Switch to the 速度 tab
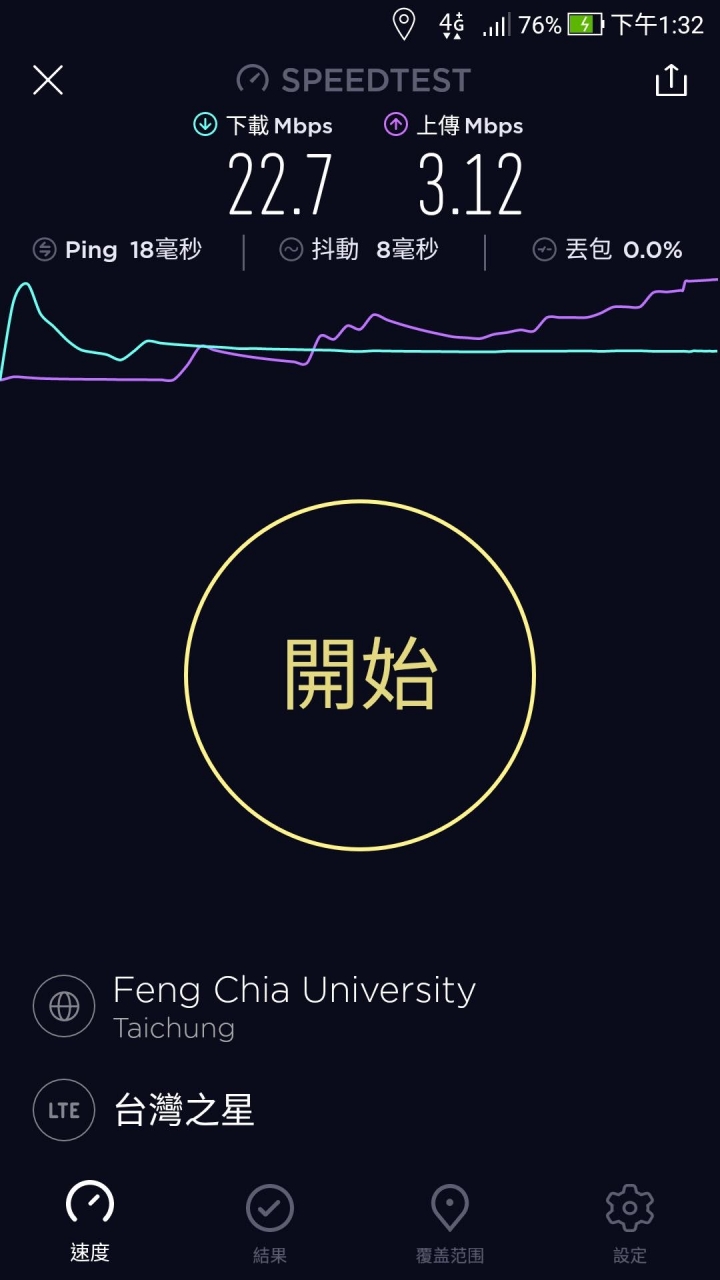Viewport: 720px width, 1280px height. click(90, 1222)
